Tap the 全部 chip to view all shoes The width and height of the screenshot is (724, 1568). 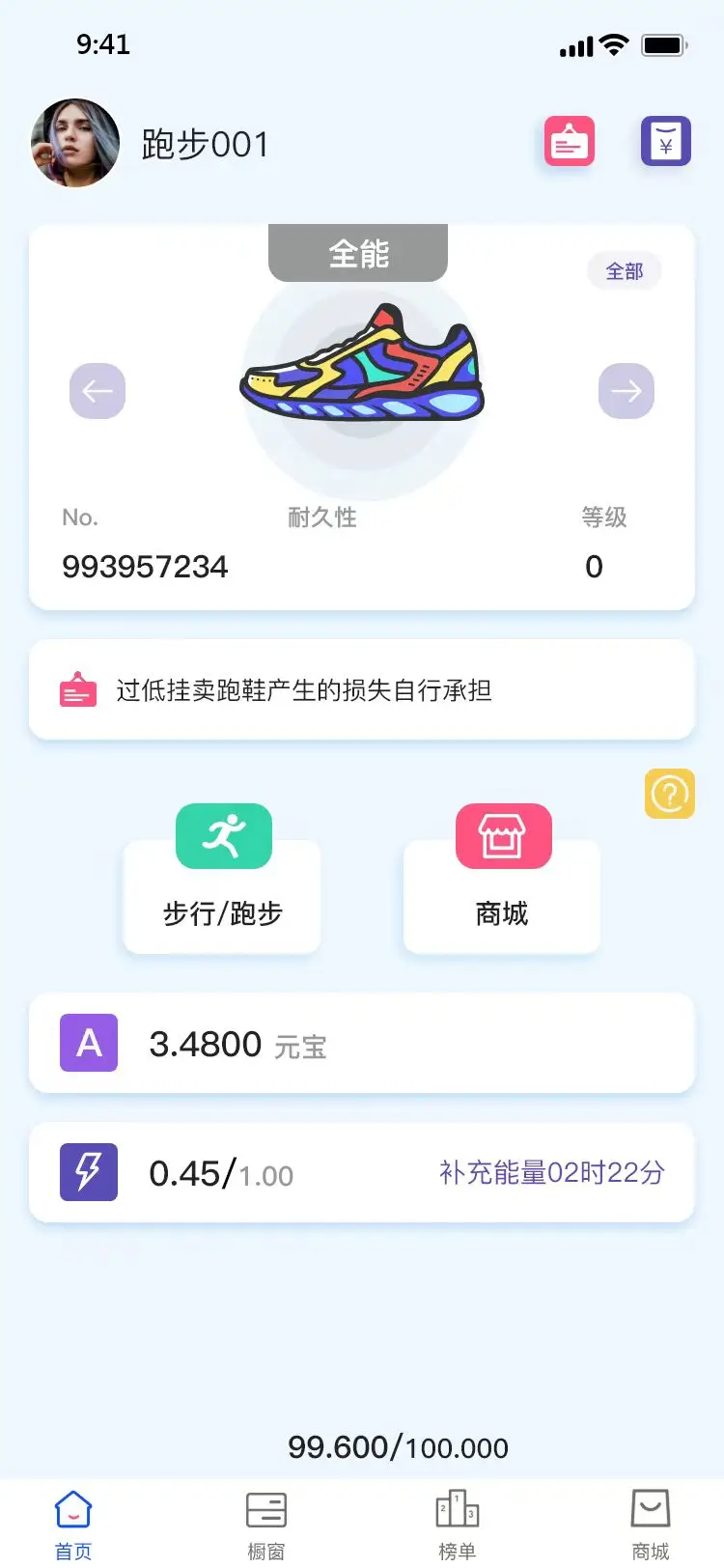coord(625,271)
